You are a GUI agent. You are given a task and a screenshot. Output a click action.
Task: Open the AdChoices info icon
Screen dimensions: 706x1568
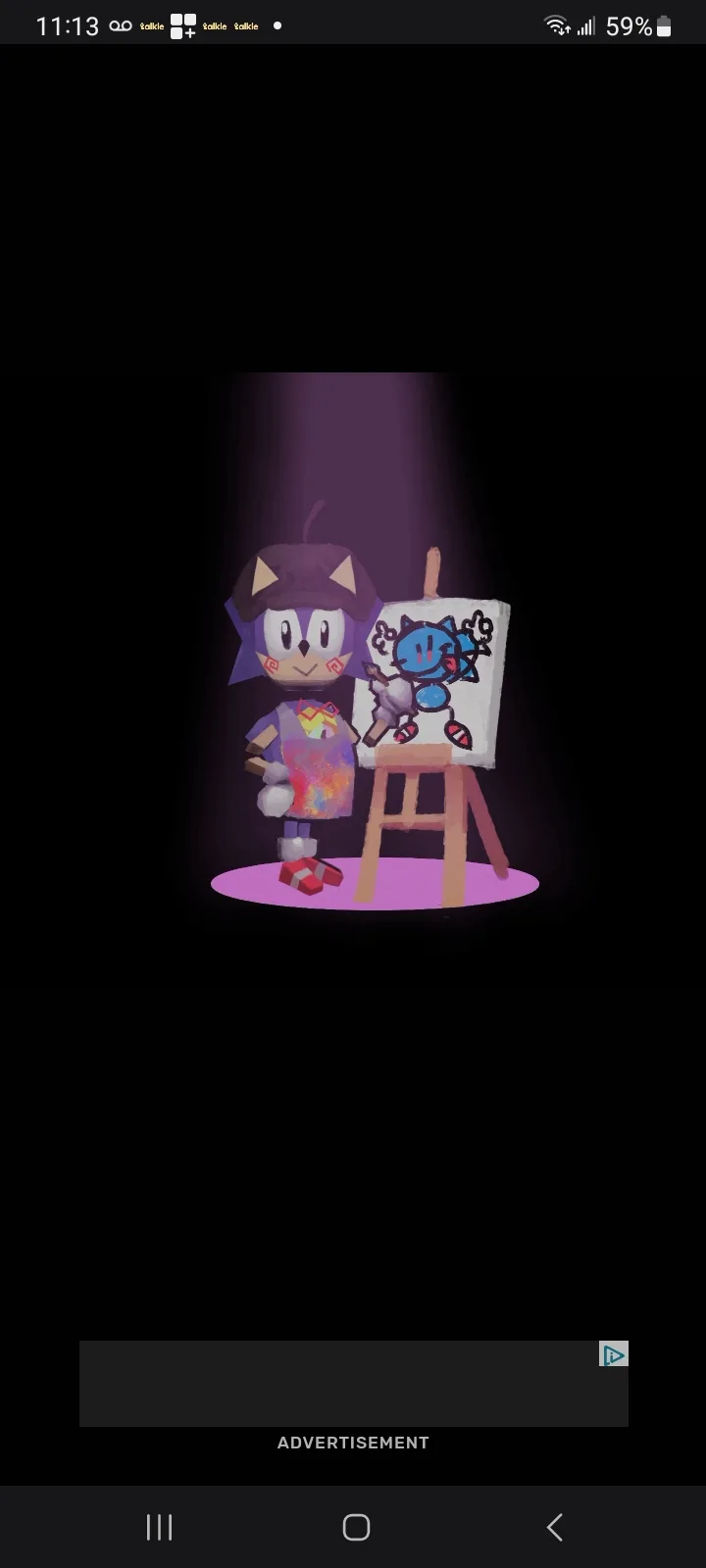[614, 1354]
